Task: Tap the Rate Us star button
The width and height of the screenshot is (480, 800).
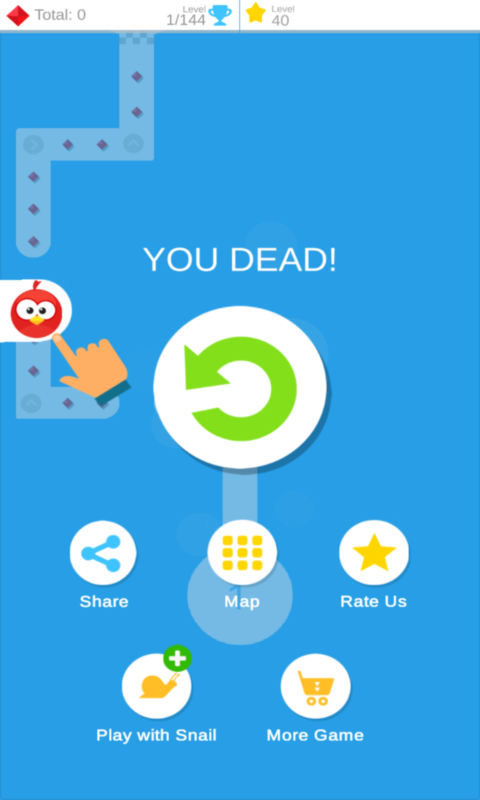Action: pos(374,553)
